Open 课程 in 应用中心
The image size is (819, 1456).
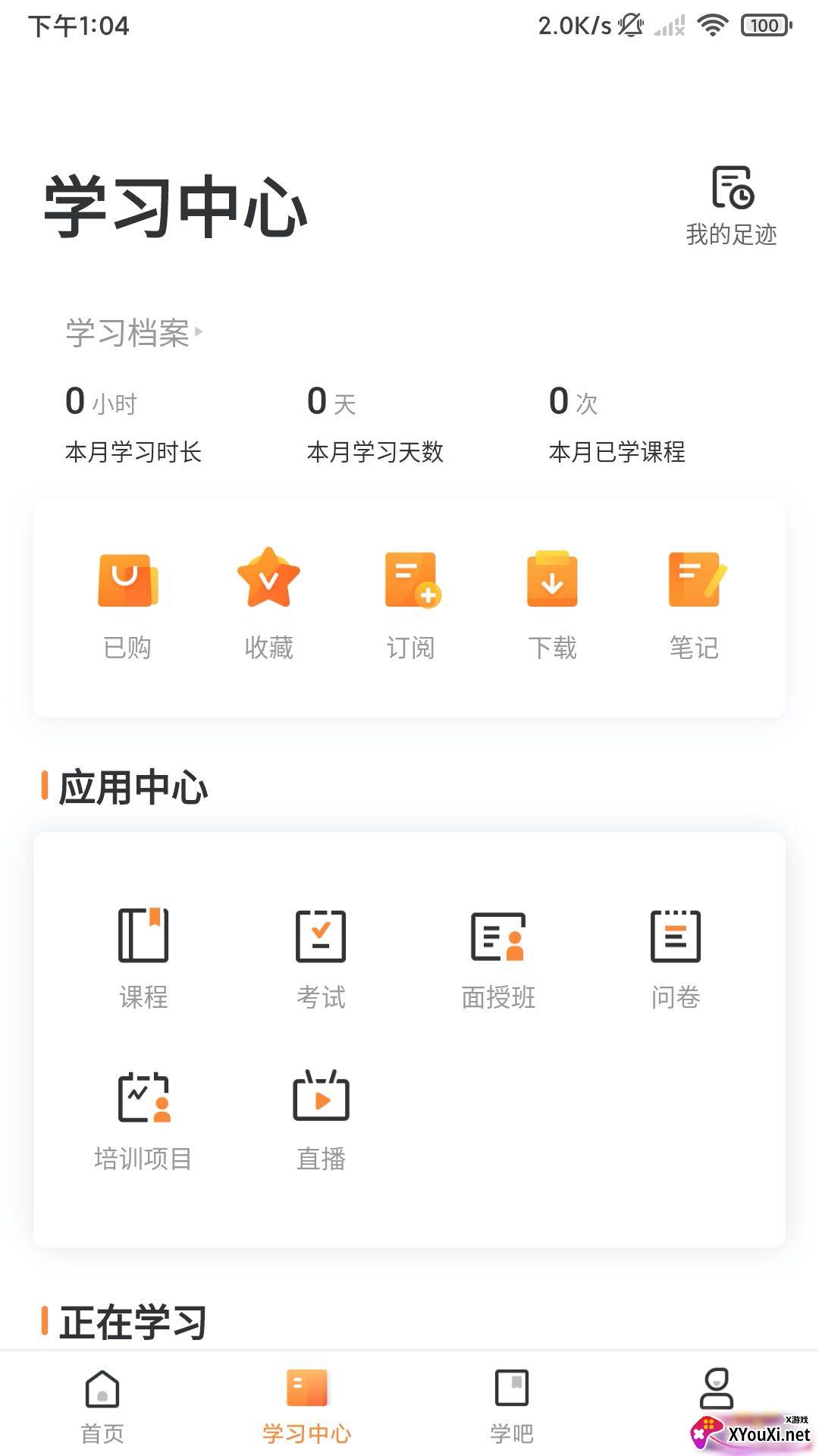(x=143, y=959)
